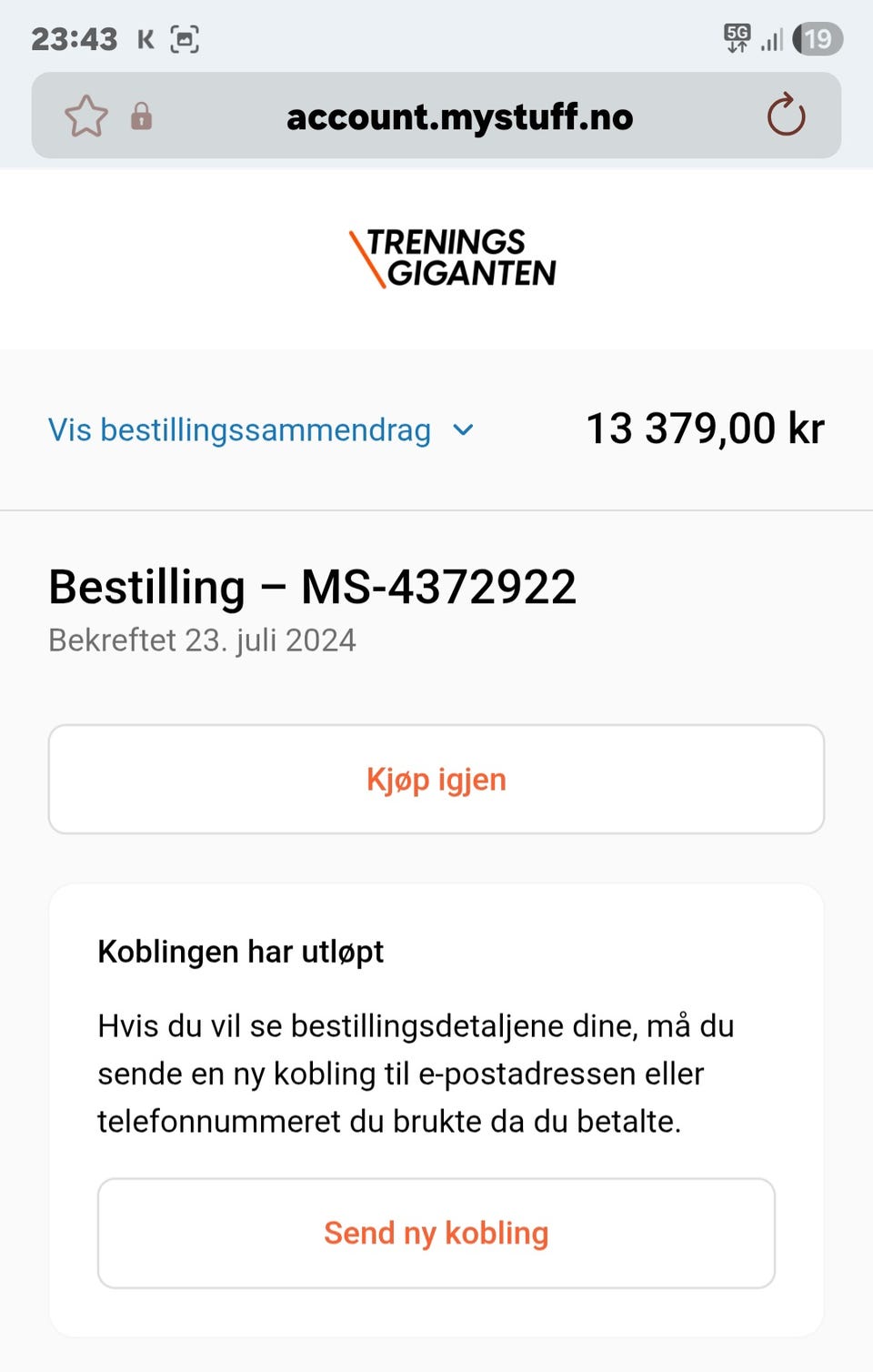Select the order number MS-4372922 heading
The image size is (873, 1372).
click(x=313, y=587)
